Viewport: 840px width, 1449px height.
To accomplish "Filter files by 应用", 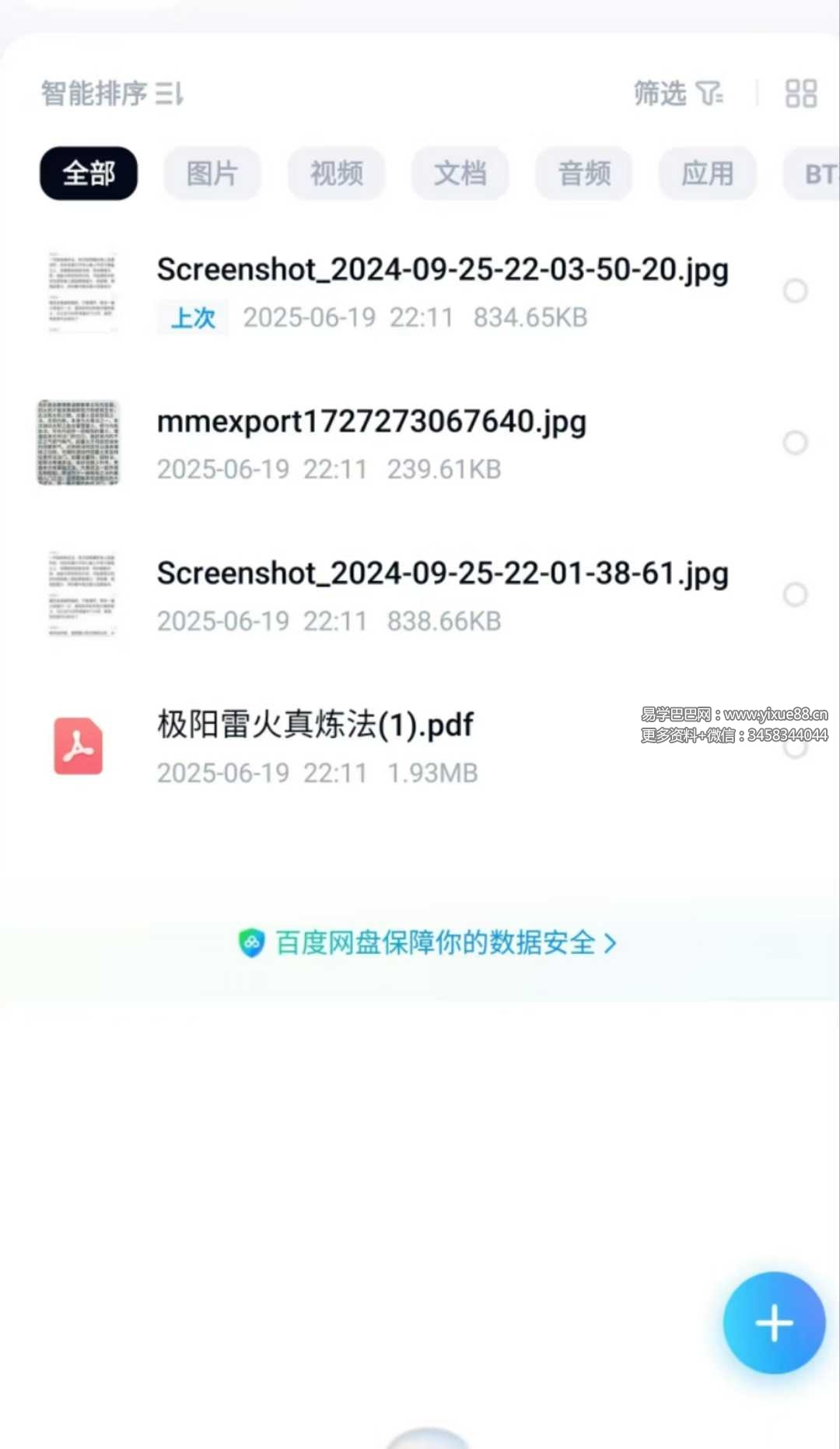I will coord(707,174).
